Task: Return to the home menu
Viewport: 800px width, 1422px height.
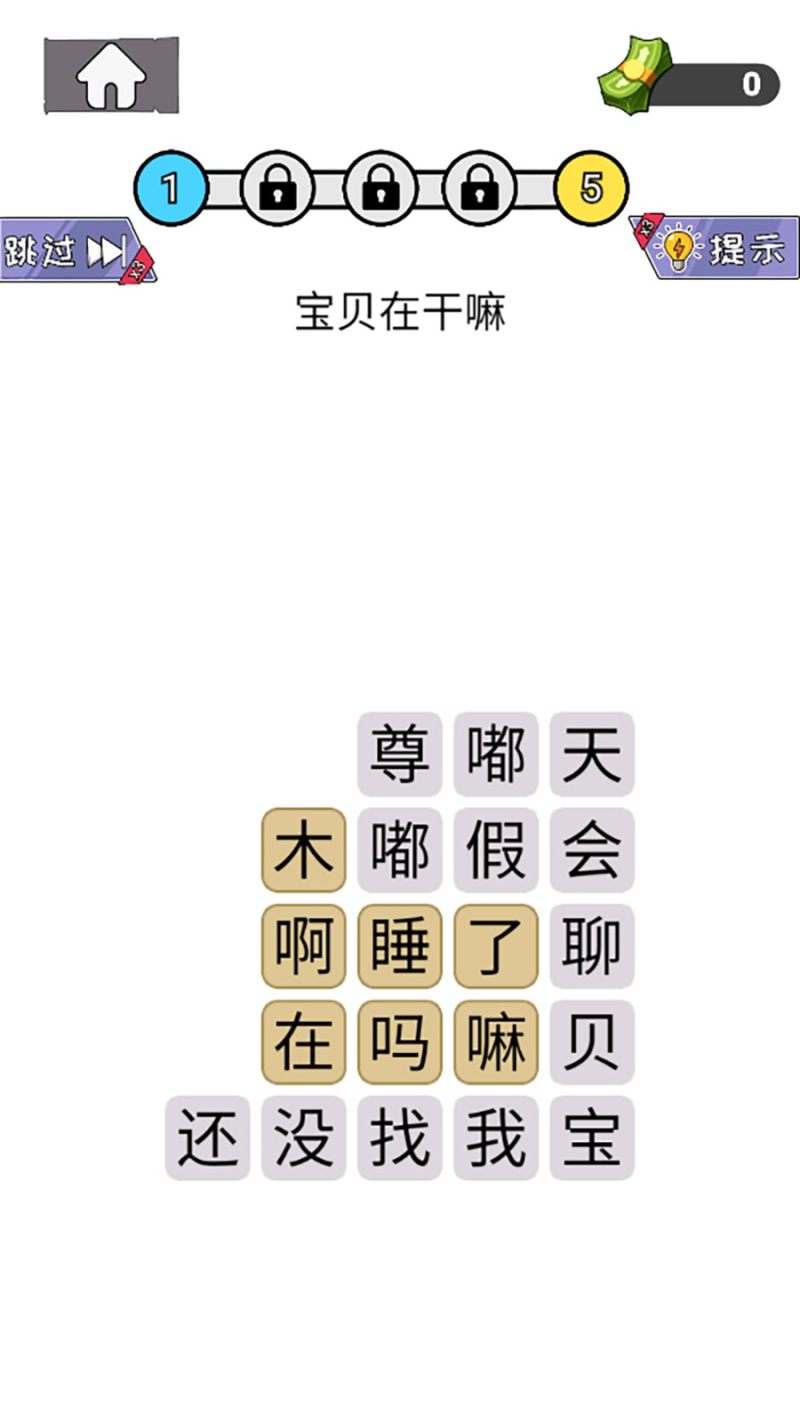Action: click(111, 76)
